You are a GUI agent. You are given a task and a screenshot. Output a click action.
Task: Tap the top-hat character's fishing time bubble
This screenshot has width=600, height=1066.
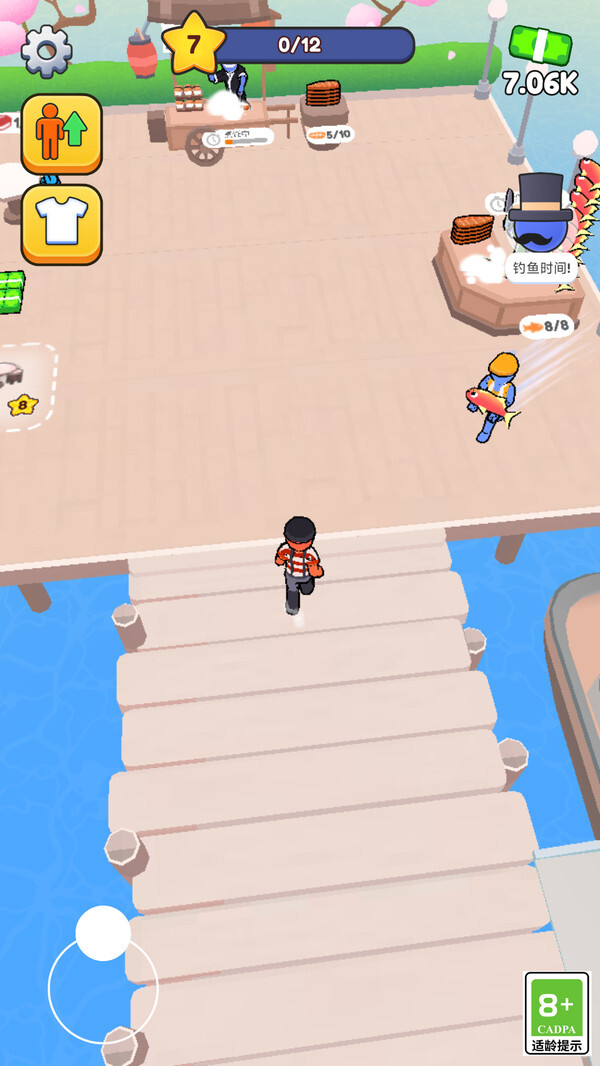(x=541, y=268)
